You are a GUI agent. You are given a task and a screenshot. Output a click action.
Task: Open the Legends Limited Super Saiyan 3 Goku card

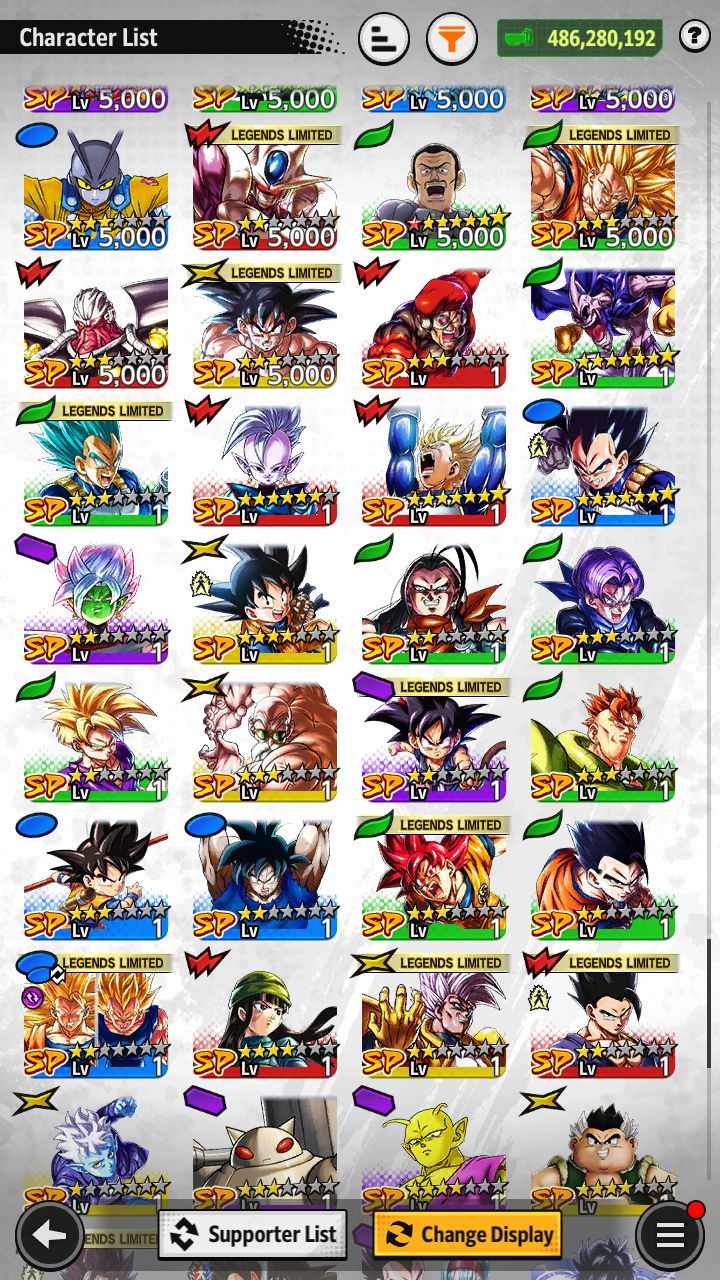[603, 187]
